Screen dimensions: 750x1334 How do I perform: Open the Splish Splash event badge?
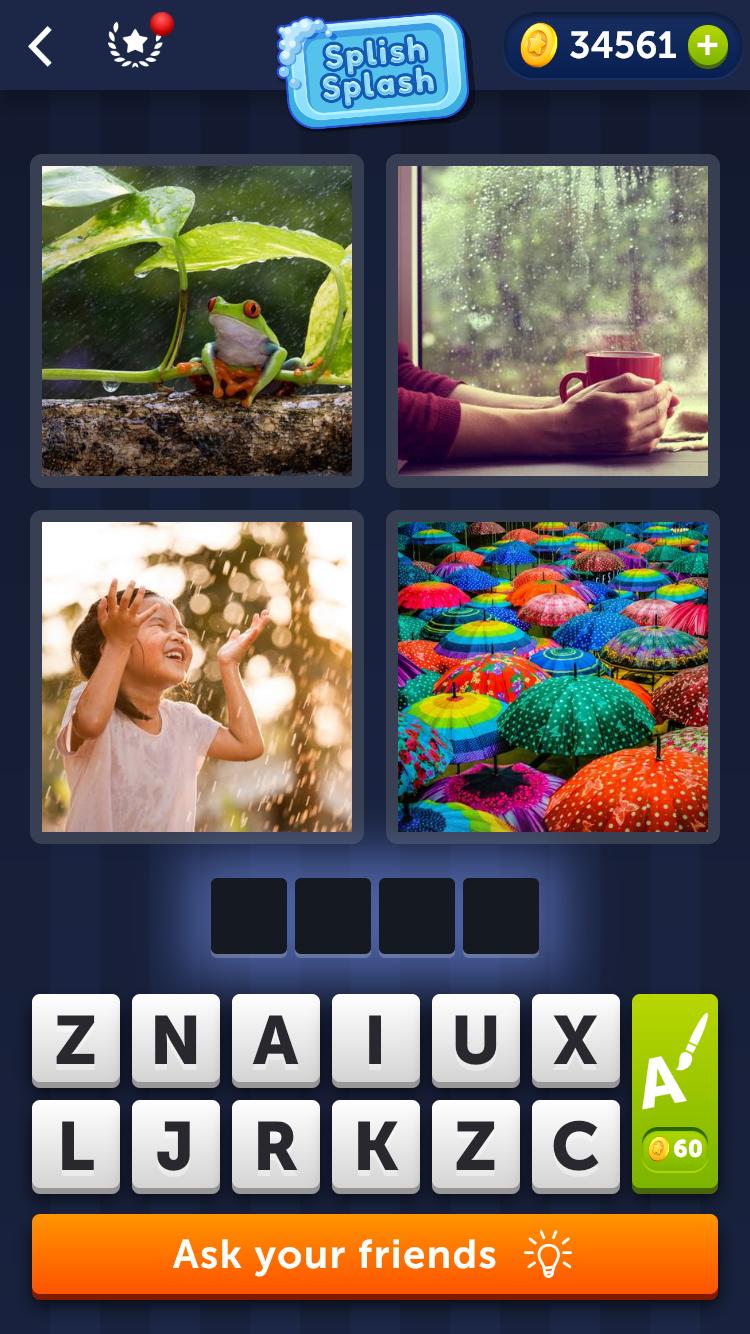(x=375, y=68)
